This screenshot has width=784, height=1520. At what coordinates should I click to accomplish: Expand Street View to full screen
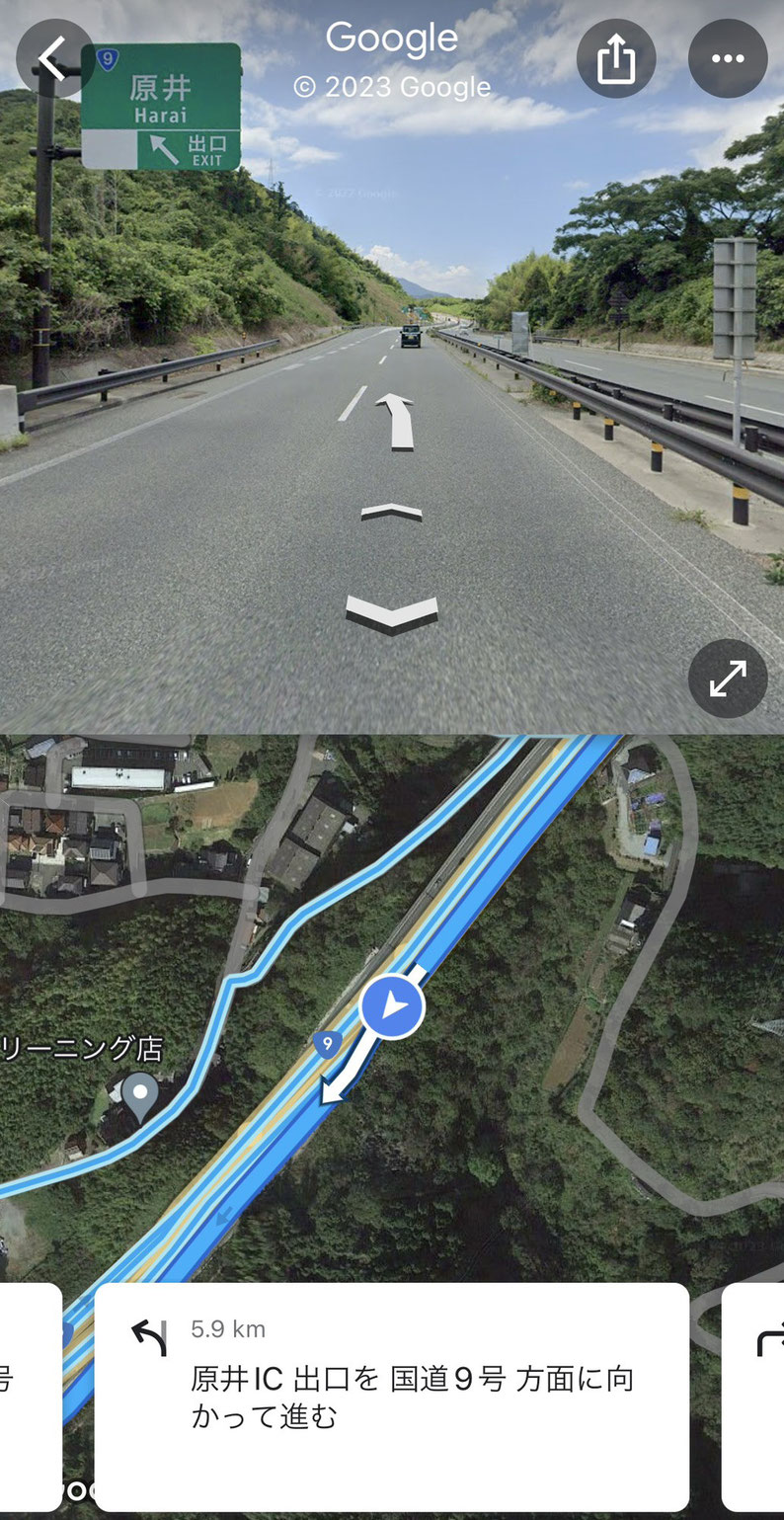click(x=728, y=678)
